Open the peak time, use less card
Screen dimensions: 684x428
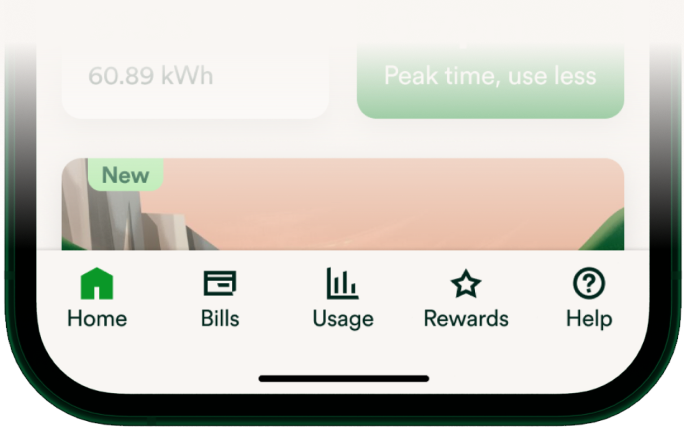click(x=490, y=80)
